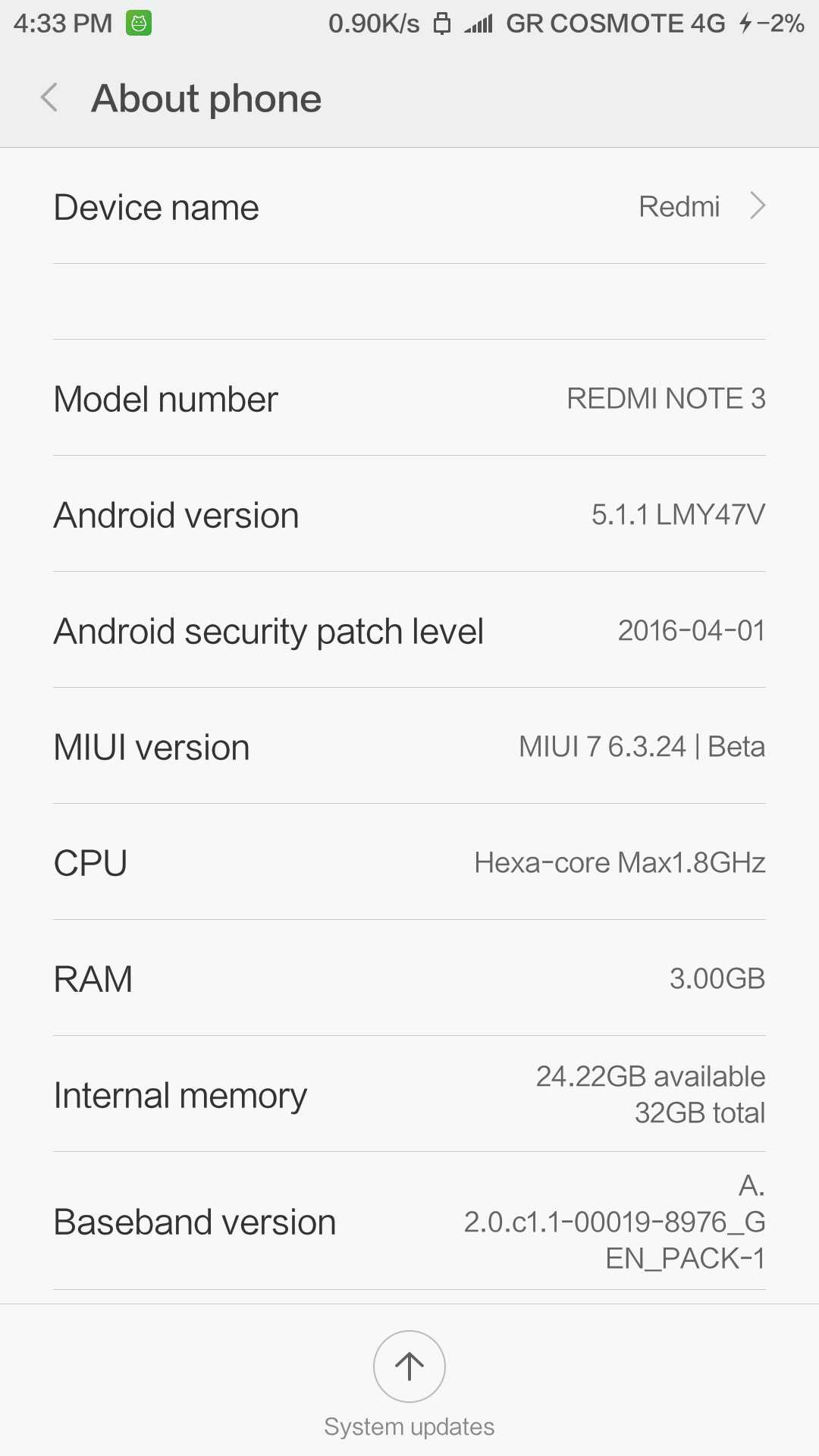819x1456 pixels.
Task: Tap the Android version row
Action: click(409, 515)
